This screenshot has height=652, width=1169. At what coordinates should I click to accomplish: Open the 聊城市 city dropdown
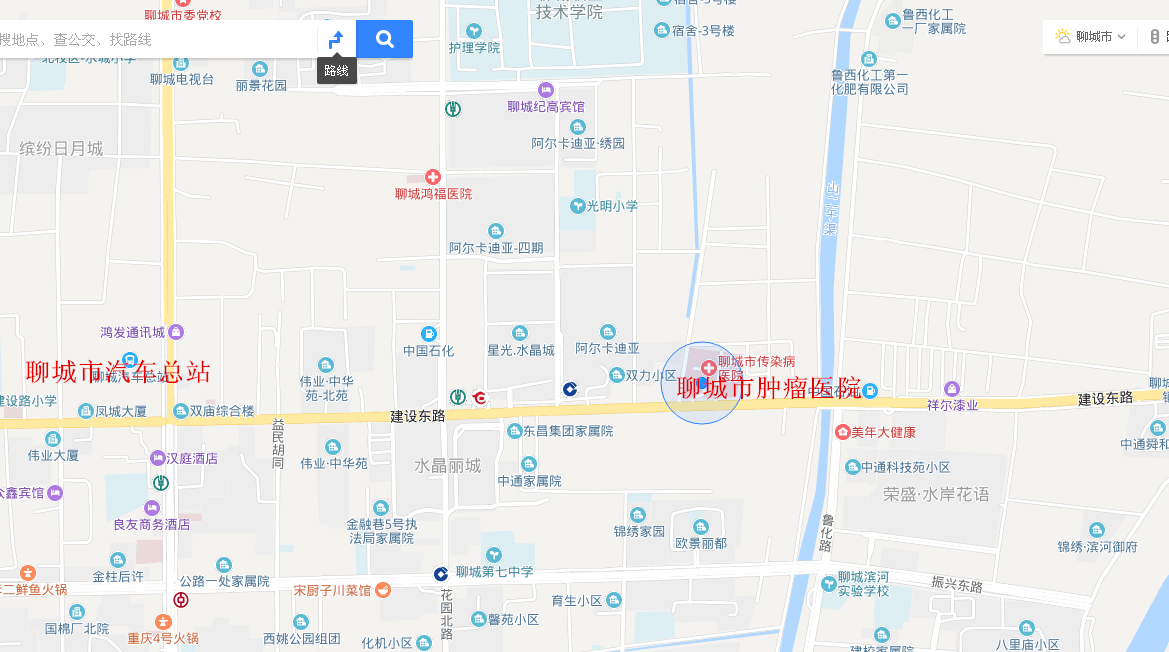1091,36
